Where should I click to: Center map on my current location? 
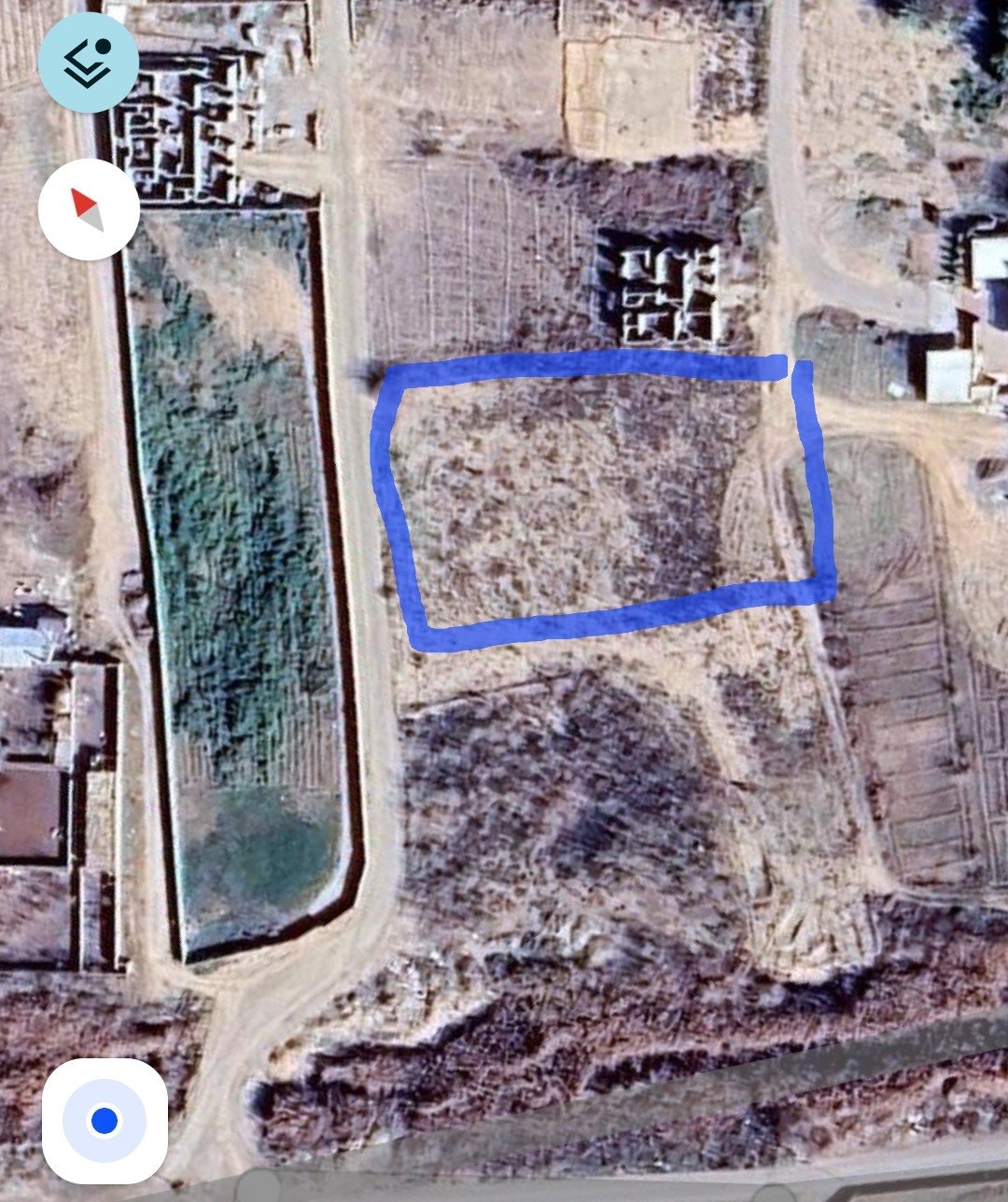click(105, 1120)
